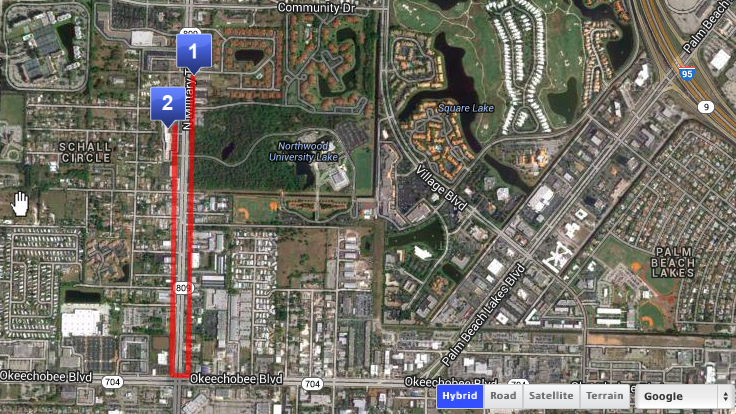This screenshot has width=736, height=414.
Task: Open the Google map provider dropdown
Action: coord(685,396)
